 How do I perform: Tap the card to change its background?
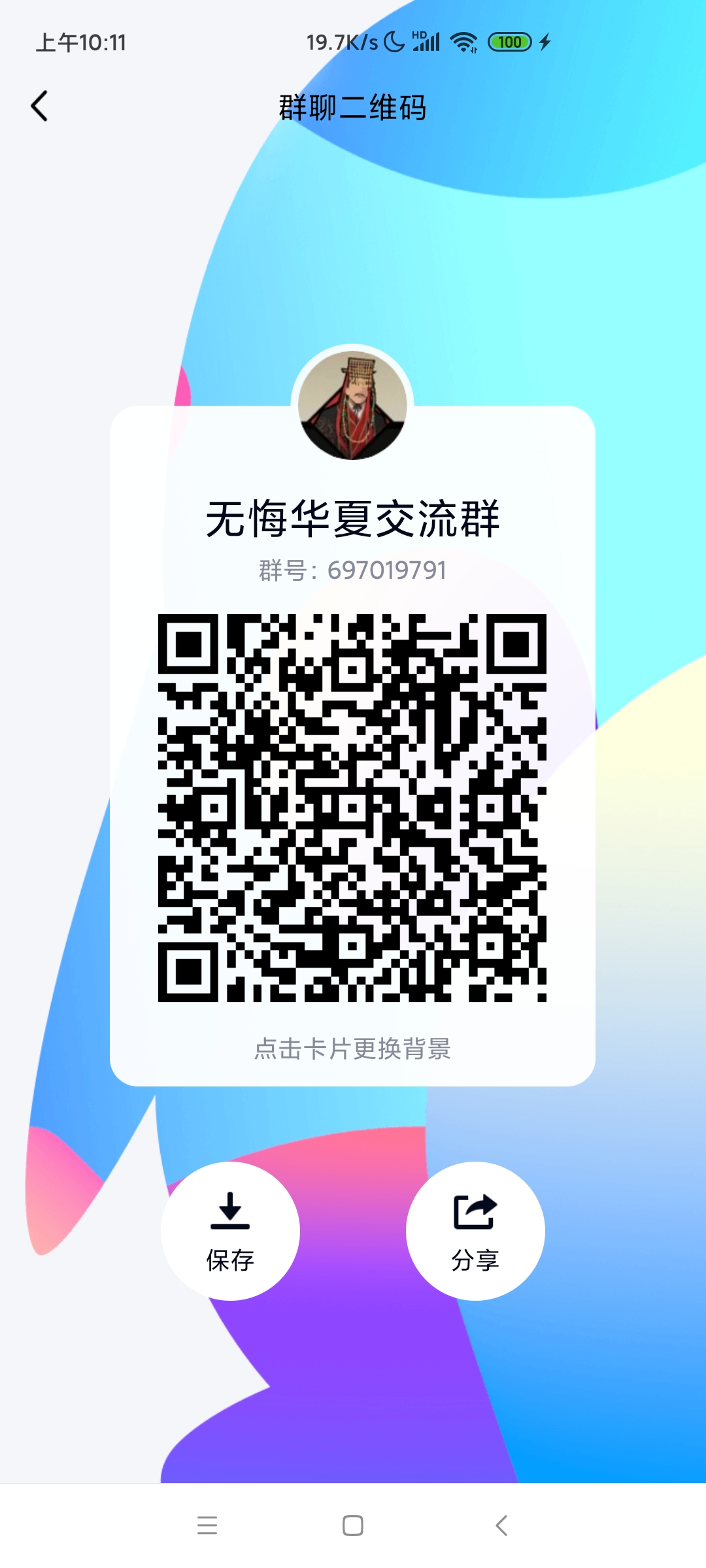352,746
